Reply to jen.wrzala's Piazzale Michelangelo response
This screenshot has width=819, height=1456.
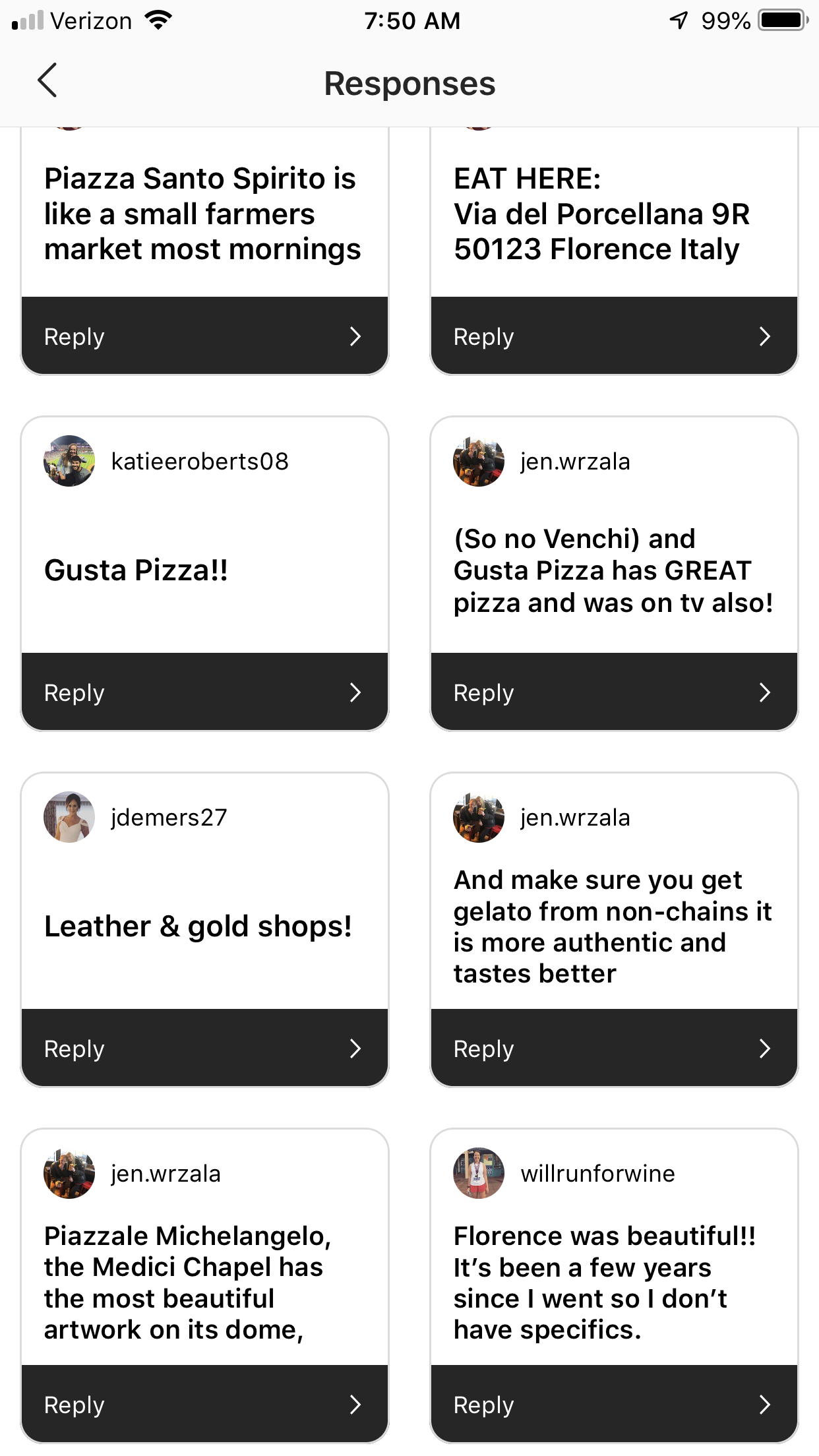[x=204, y=1405]
